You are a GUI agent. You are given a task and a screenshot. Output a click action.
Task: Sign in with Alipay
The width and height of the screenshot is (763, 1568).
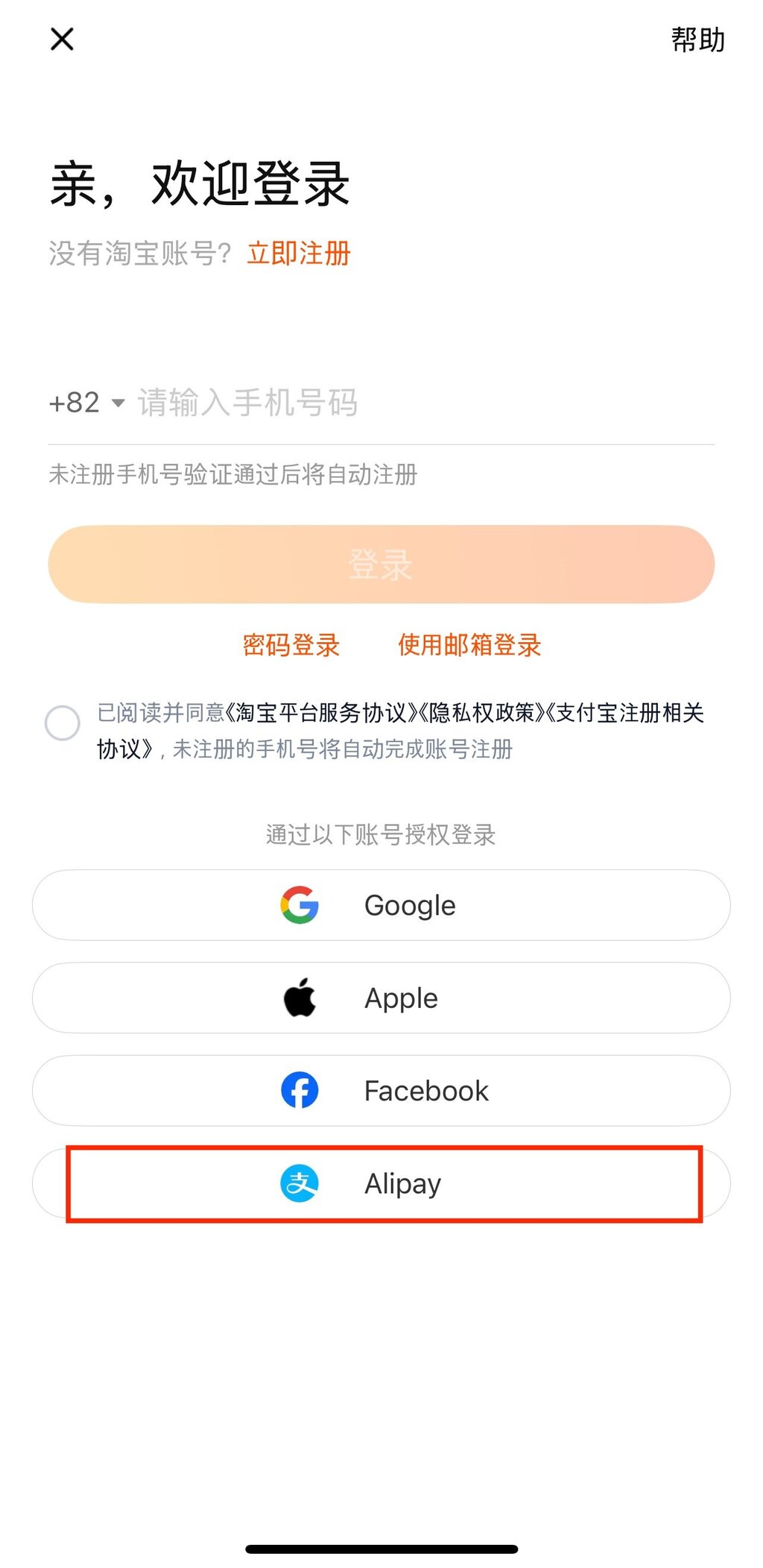click(x=381, y=1183)
